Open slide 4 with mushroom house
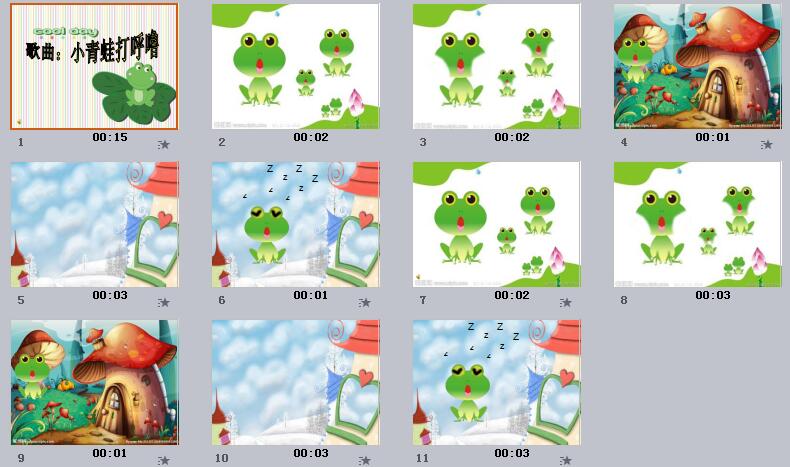The width and height of the screenshot is (790, 467). (x=697, y=66)
